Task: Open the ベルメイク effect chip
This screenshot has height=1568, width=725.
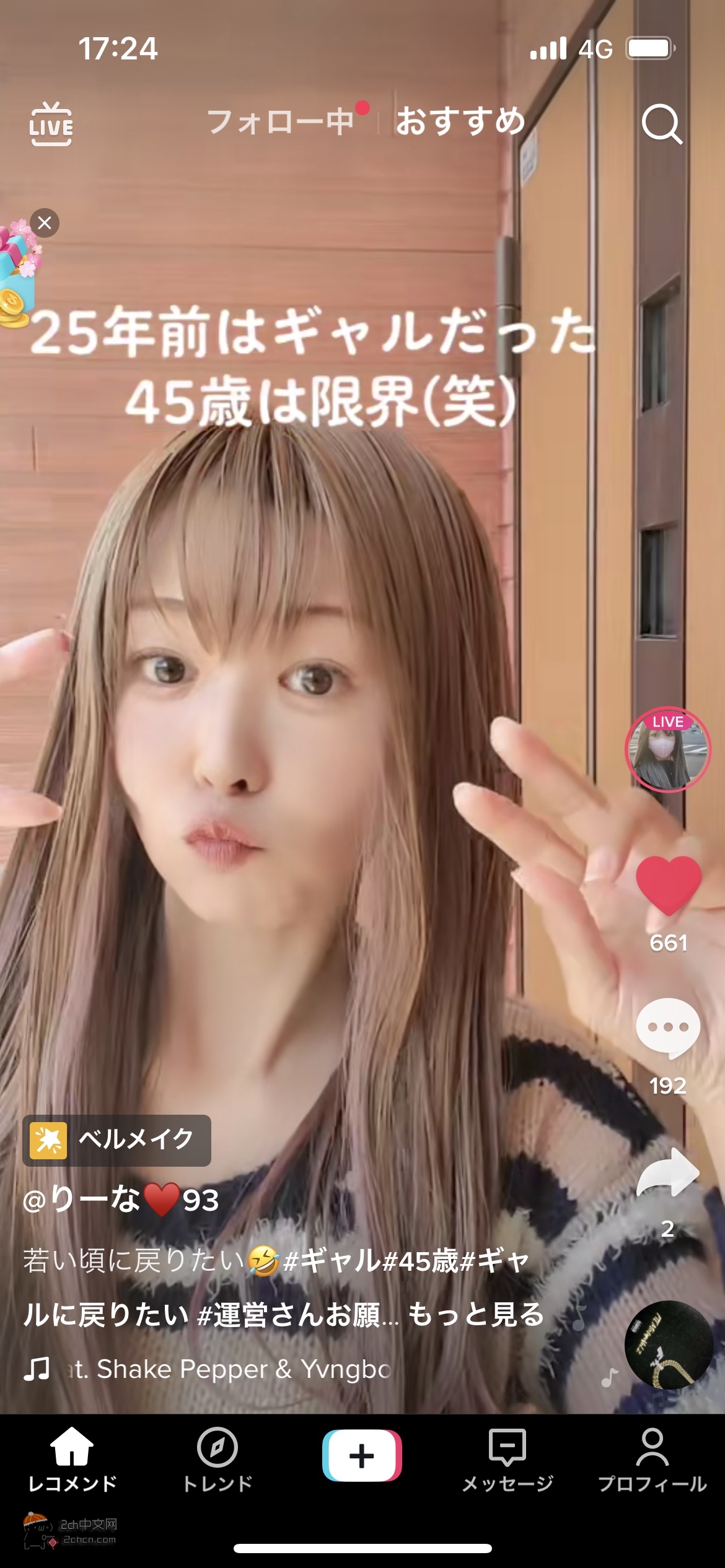Action: click(117, 1140)
